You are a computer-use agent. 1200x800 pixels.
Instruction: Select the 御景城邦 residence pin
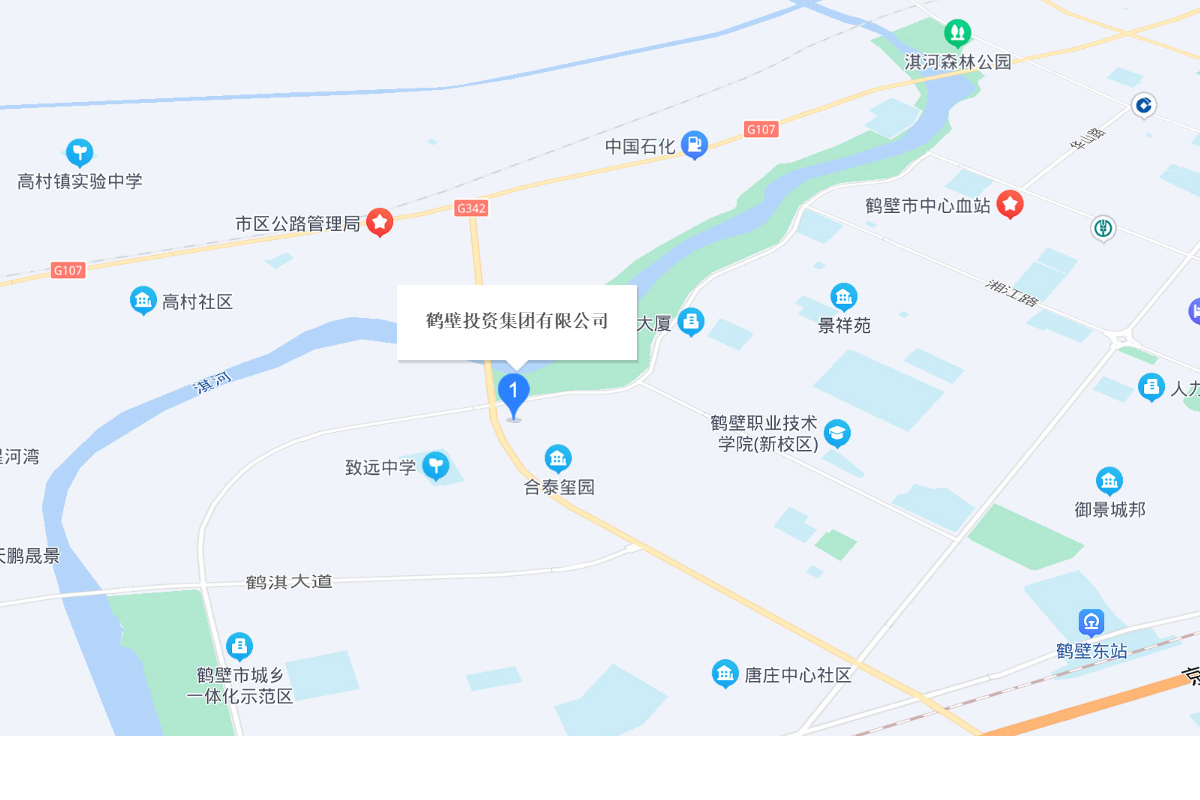[x=1109, y=481]
